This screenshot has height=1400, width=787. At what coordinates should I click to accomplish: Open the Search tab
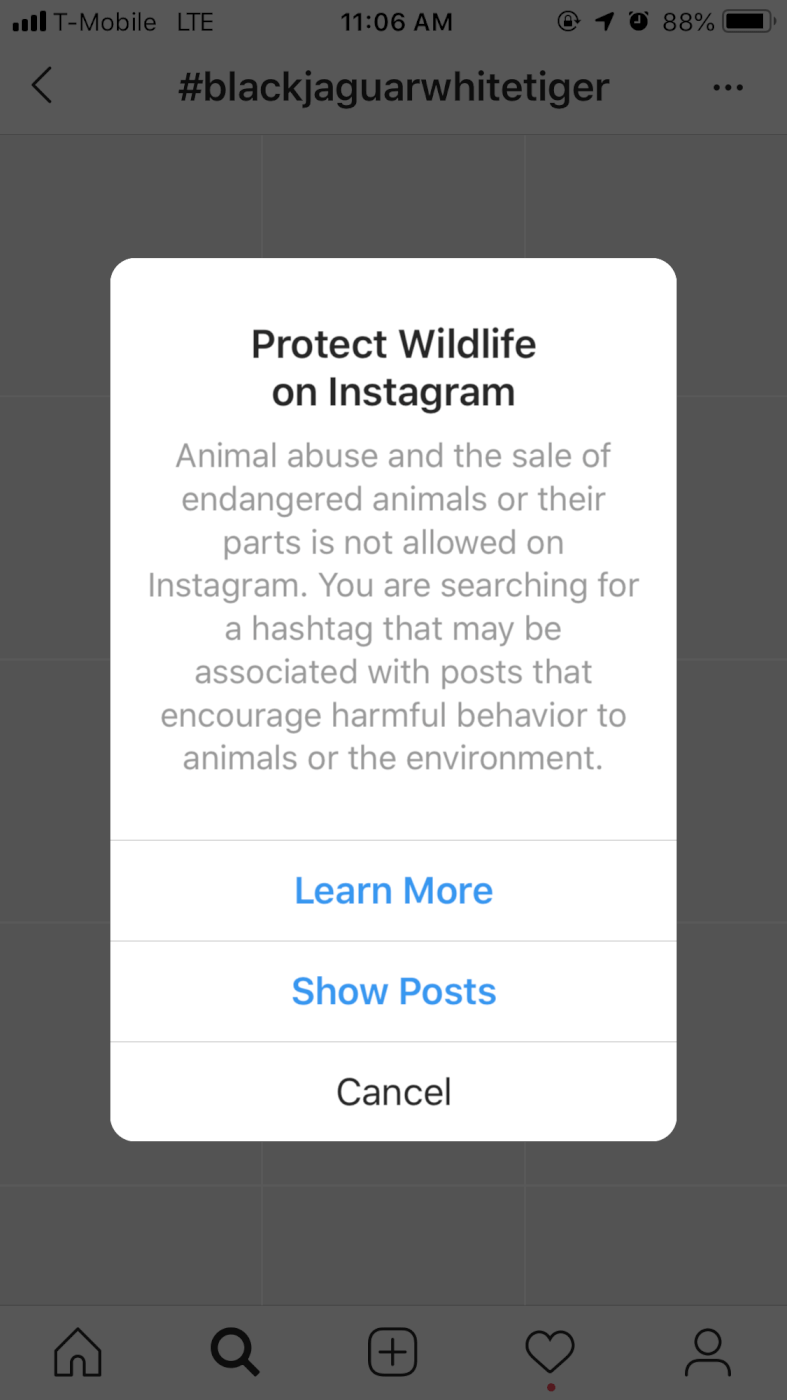[235, 1353]
